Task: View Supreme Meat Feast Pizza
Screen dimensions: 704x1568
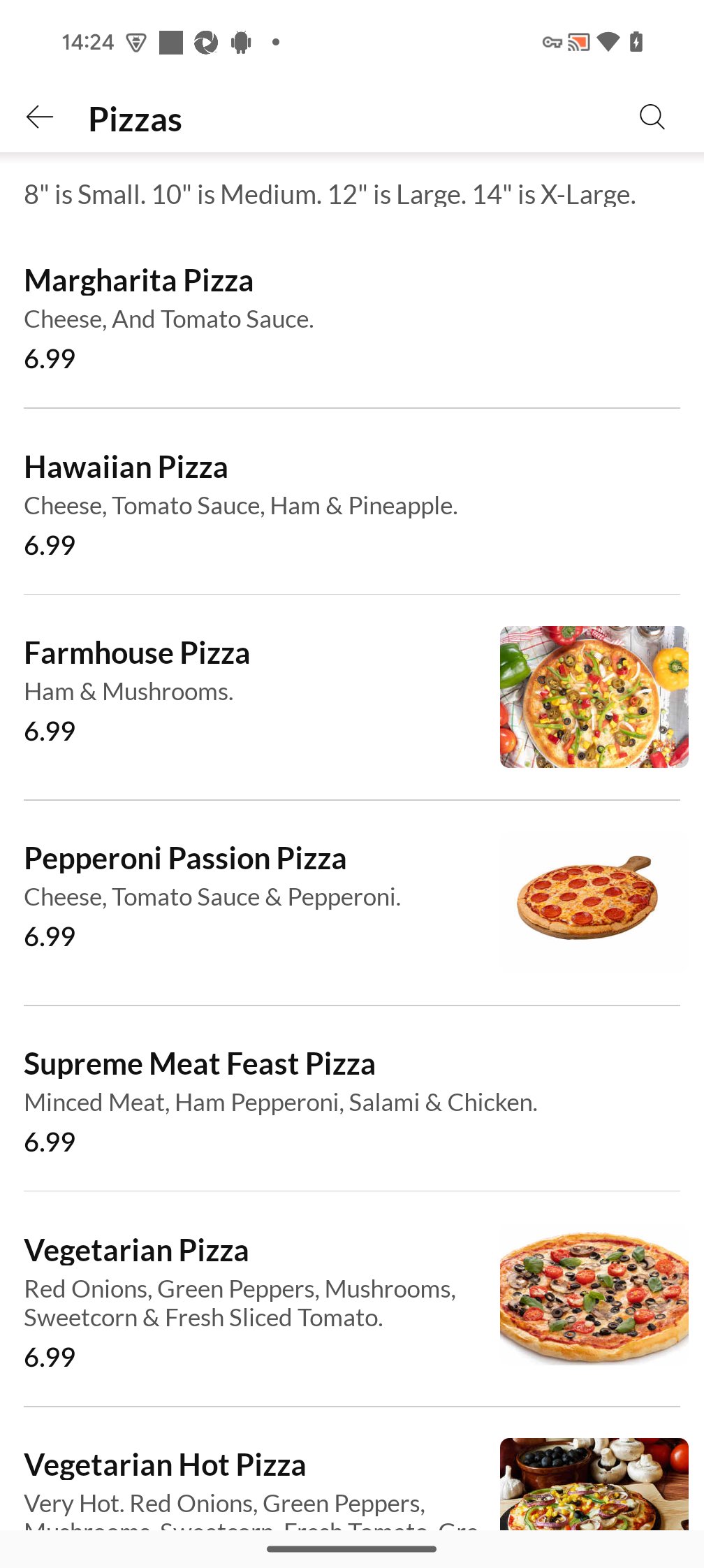Action: coord(200,1064)
